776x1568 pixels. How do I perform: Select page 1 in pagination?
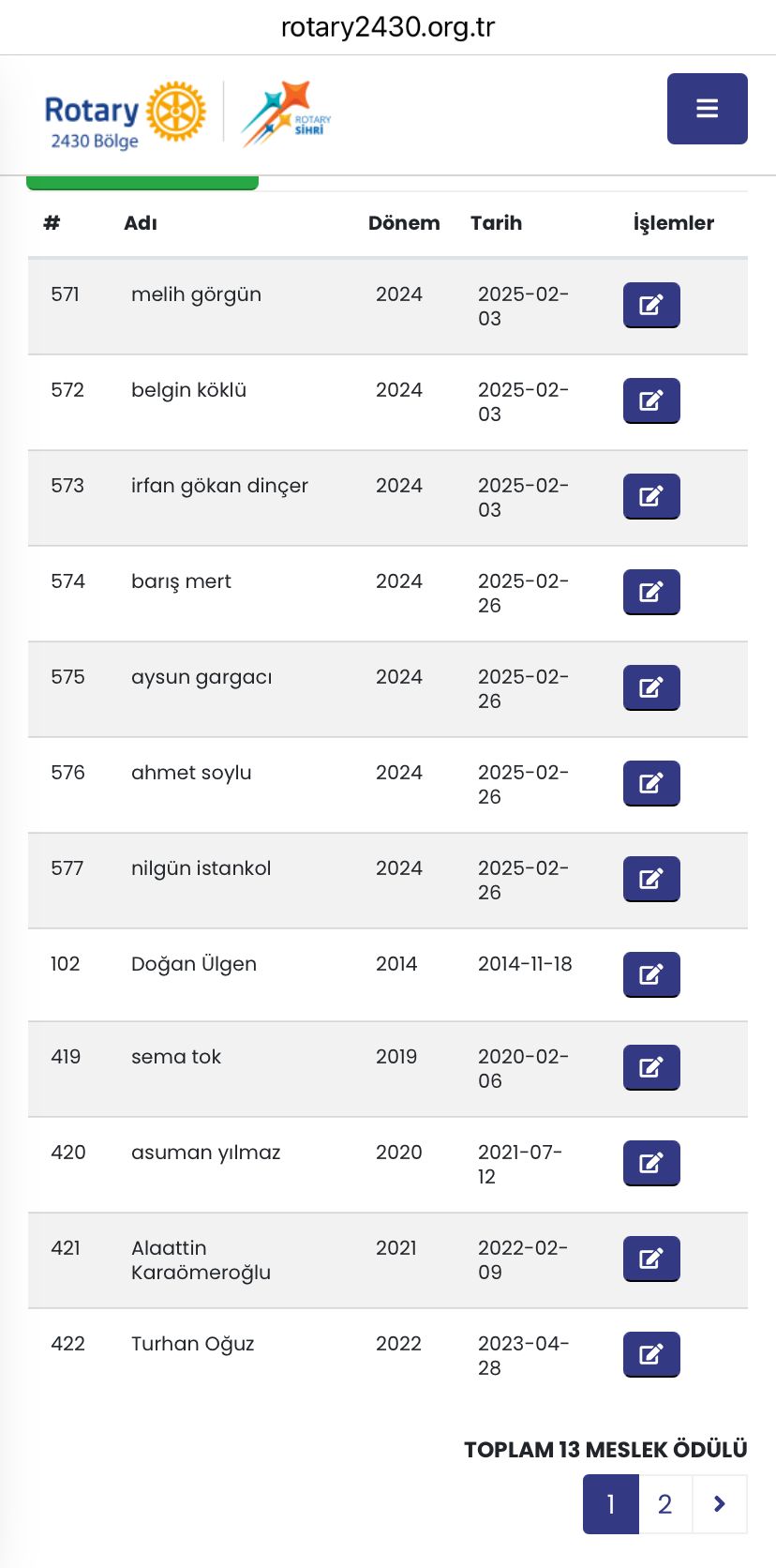click(x=611, y=1504)
